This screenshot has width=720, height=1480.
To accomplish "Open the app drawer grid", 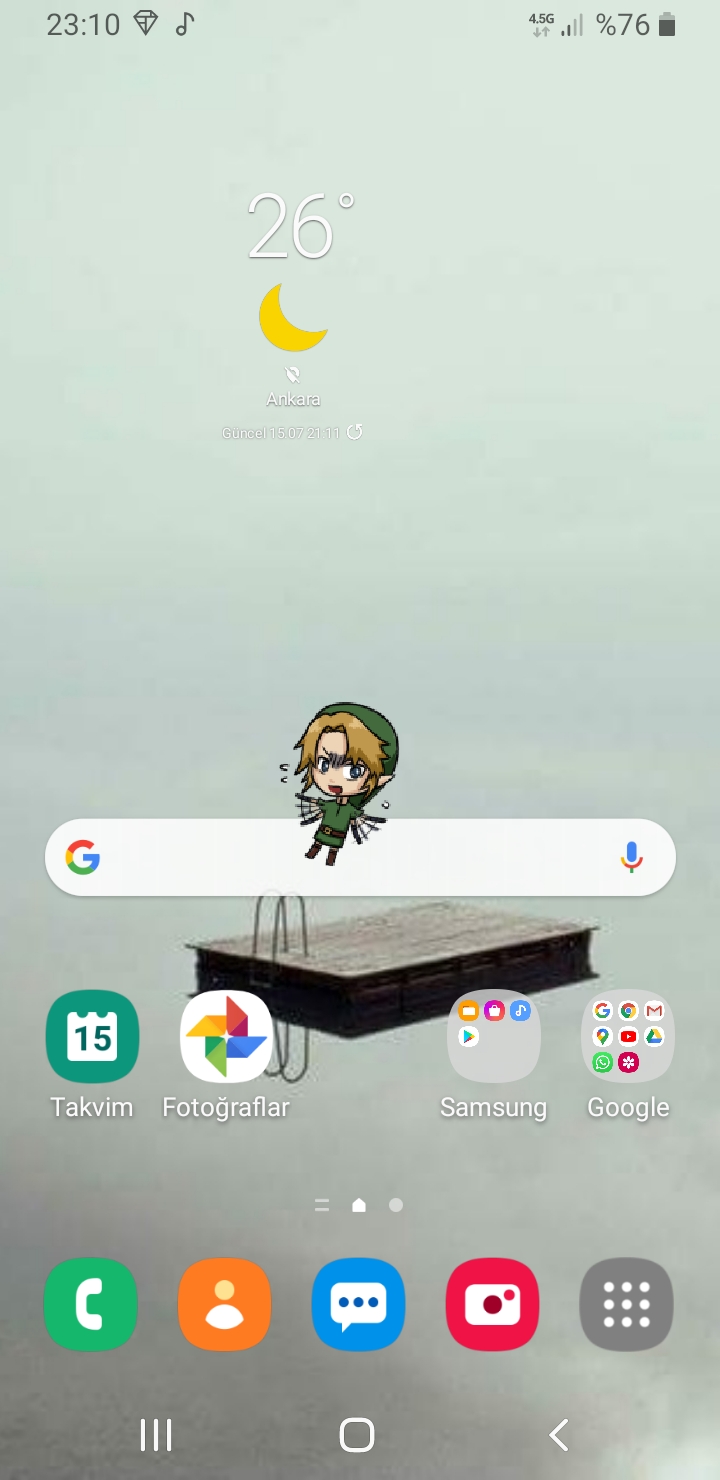I will pyautogui.click(x=627, y=1304).
